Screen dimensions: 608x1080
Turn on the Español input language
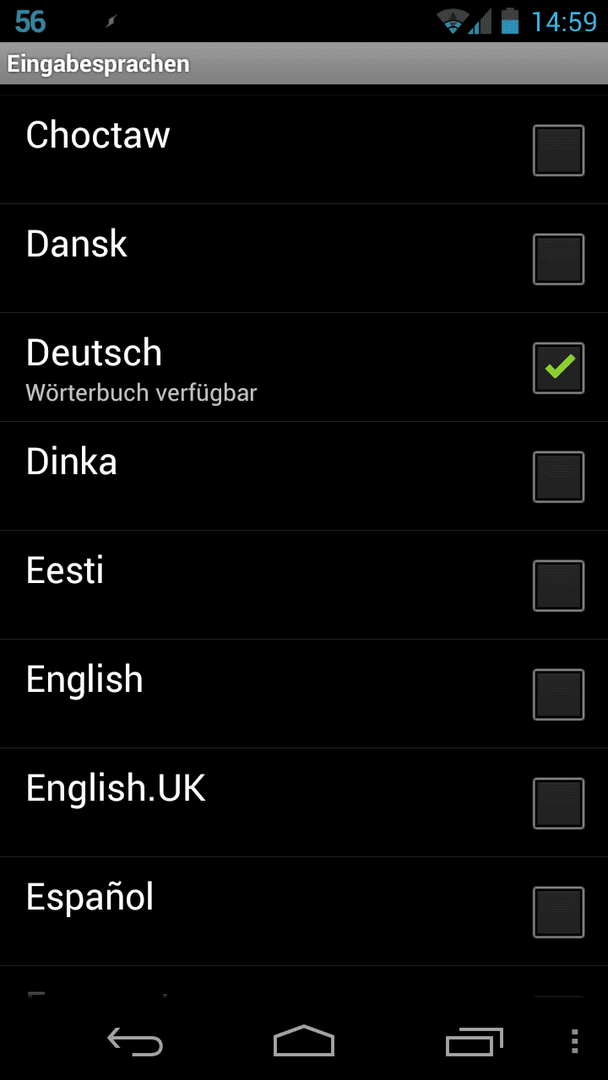(x=558, y=912)
